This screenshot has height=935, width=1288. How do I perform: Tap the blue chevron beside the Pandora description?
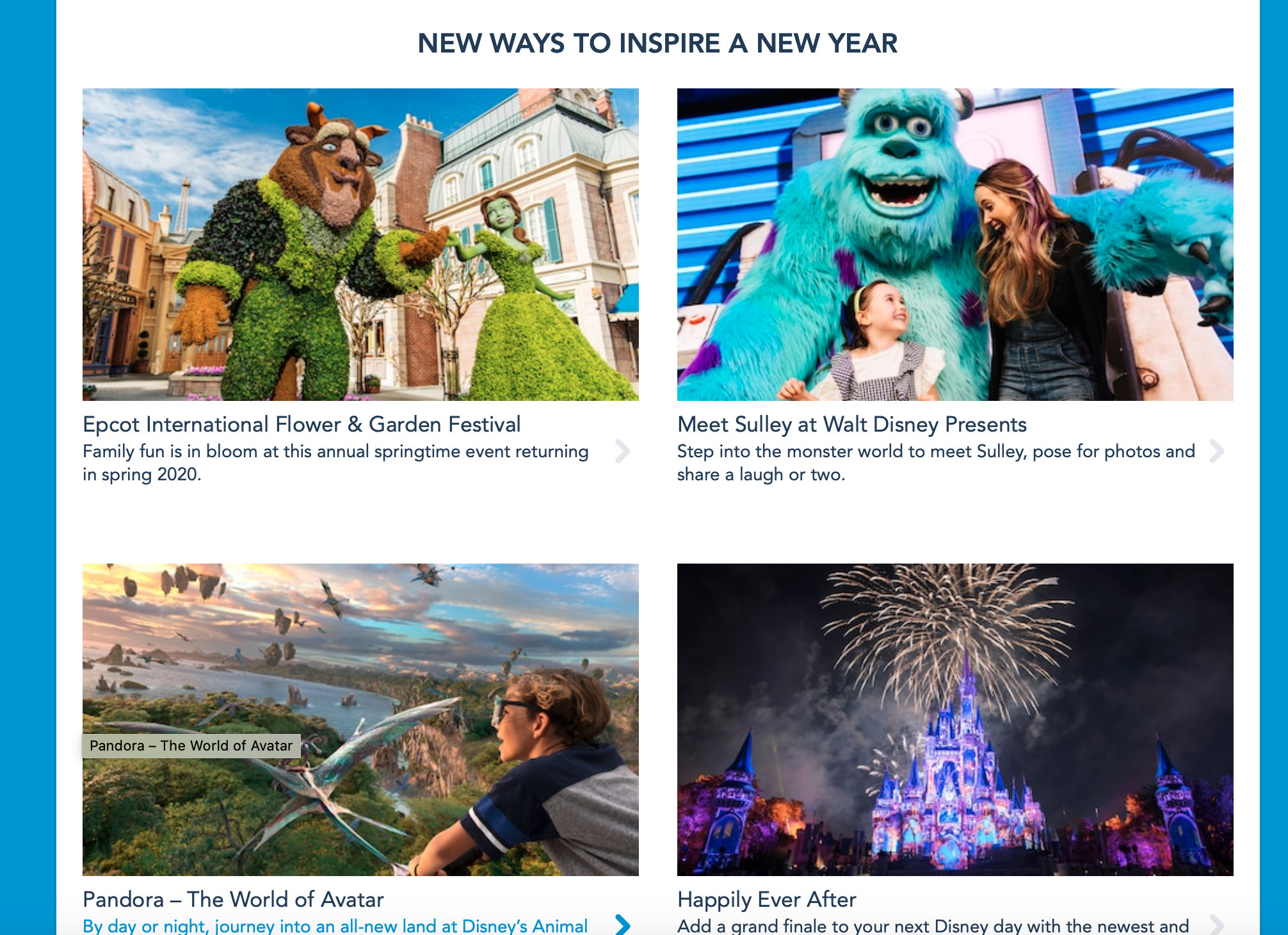tap(622, 924)
